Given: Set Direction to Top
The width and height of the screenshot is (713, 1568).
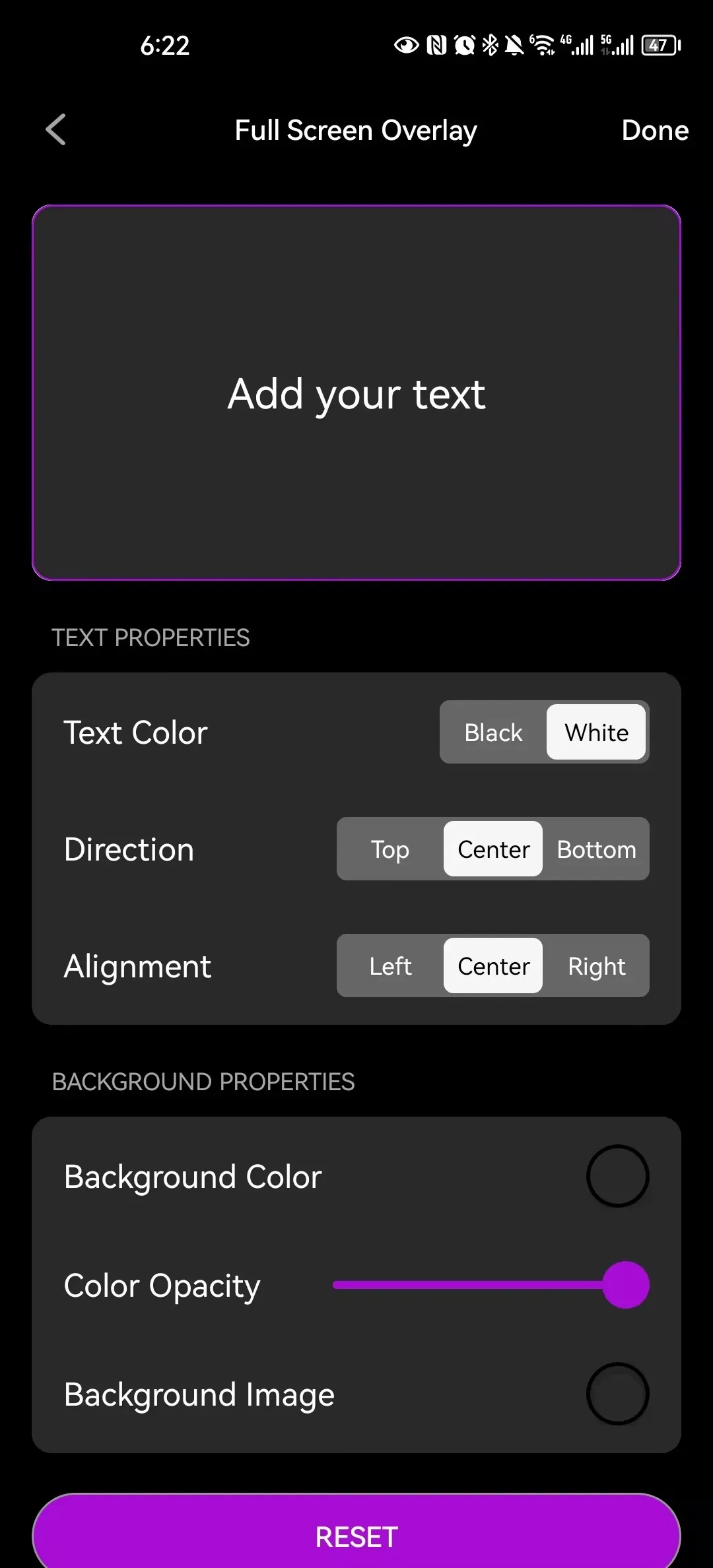Looking at the screenshot, I should click(x=390, y=849).
